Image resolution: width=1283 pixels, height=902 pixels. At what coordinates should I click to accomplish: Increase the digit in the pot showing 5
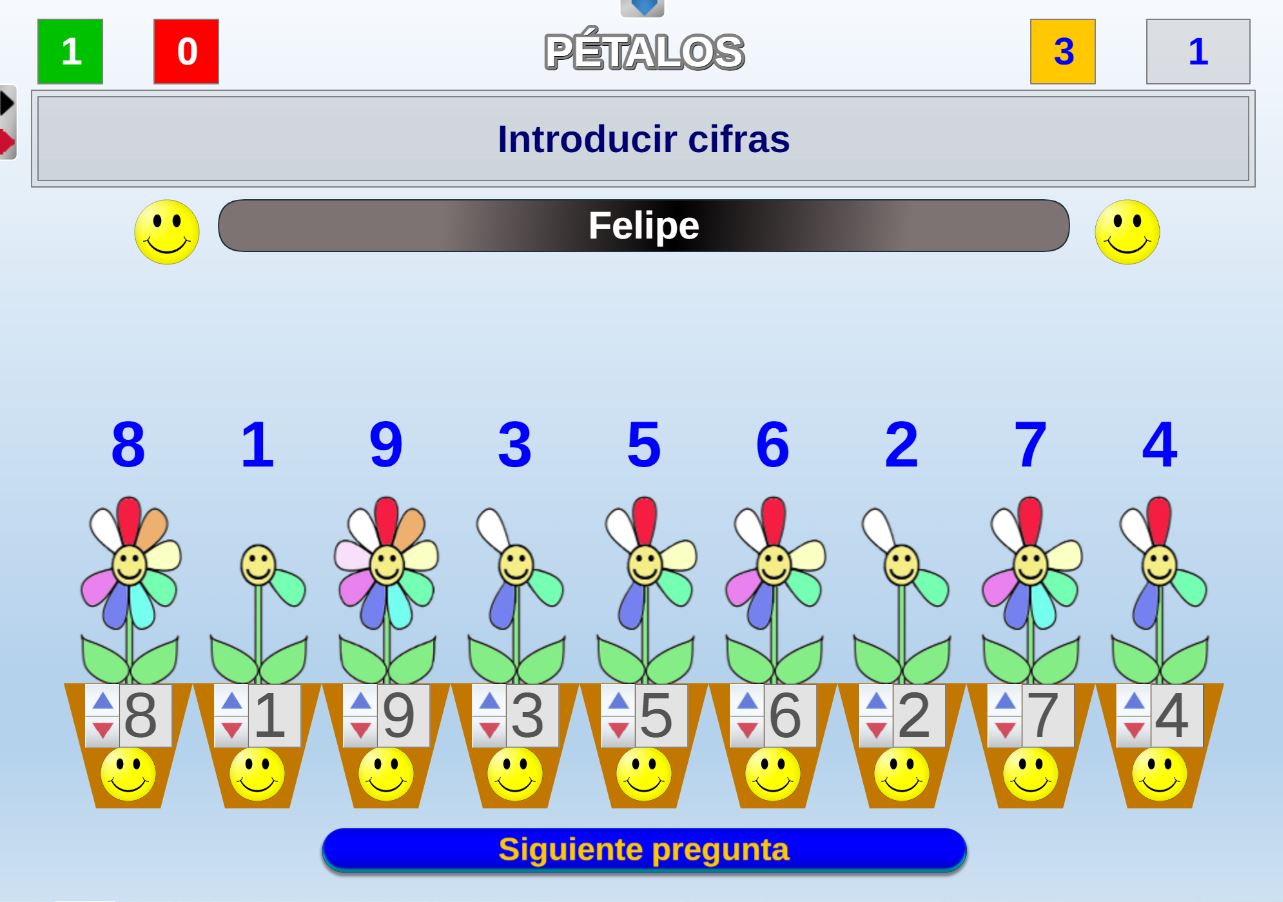point(619,701)
